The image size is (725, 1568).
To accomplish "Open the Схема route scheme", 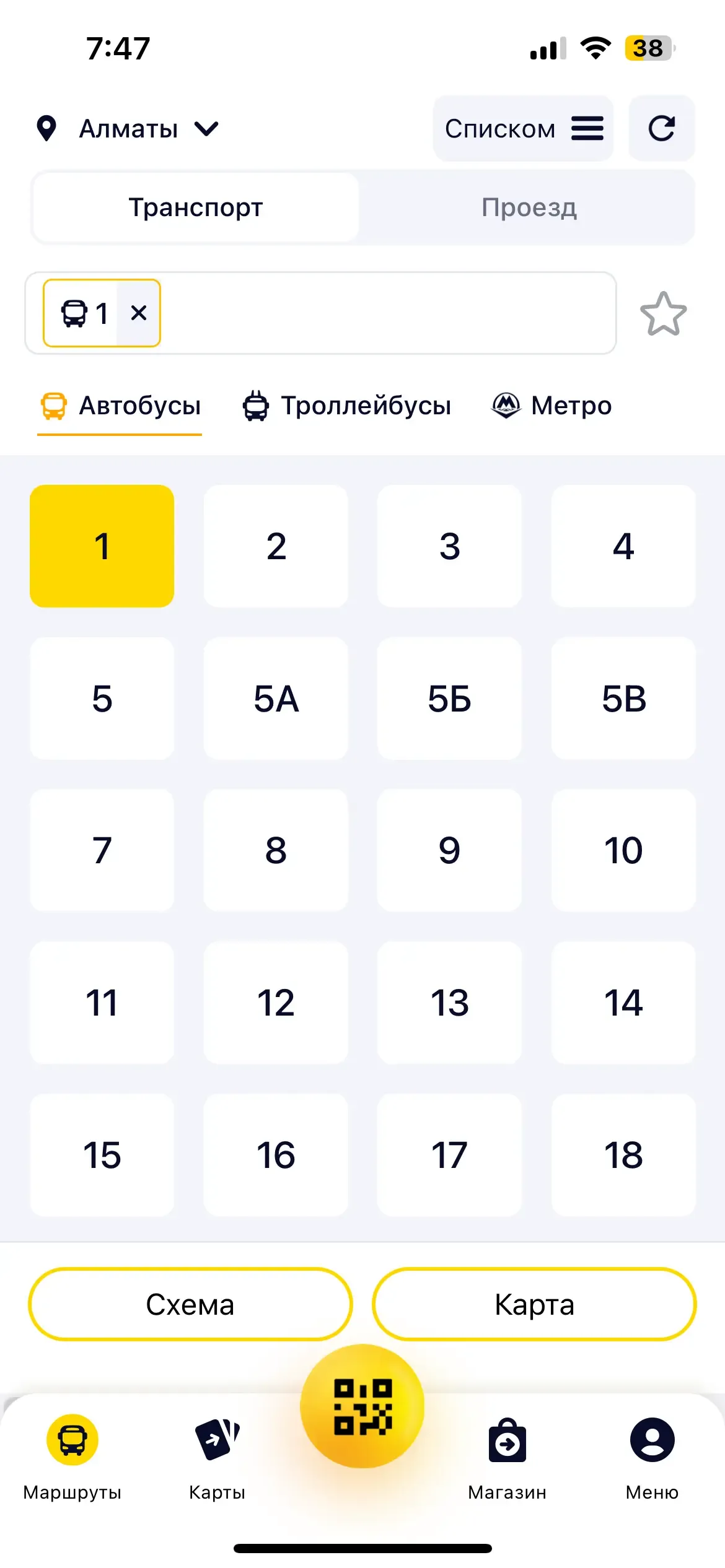I will 190,1305.
